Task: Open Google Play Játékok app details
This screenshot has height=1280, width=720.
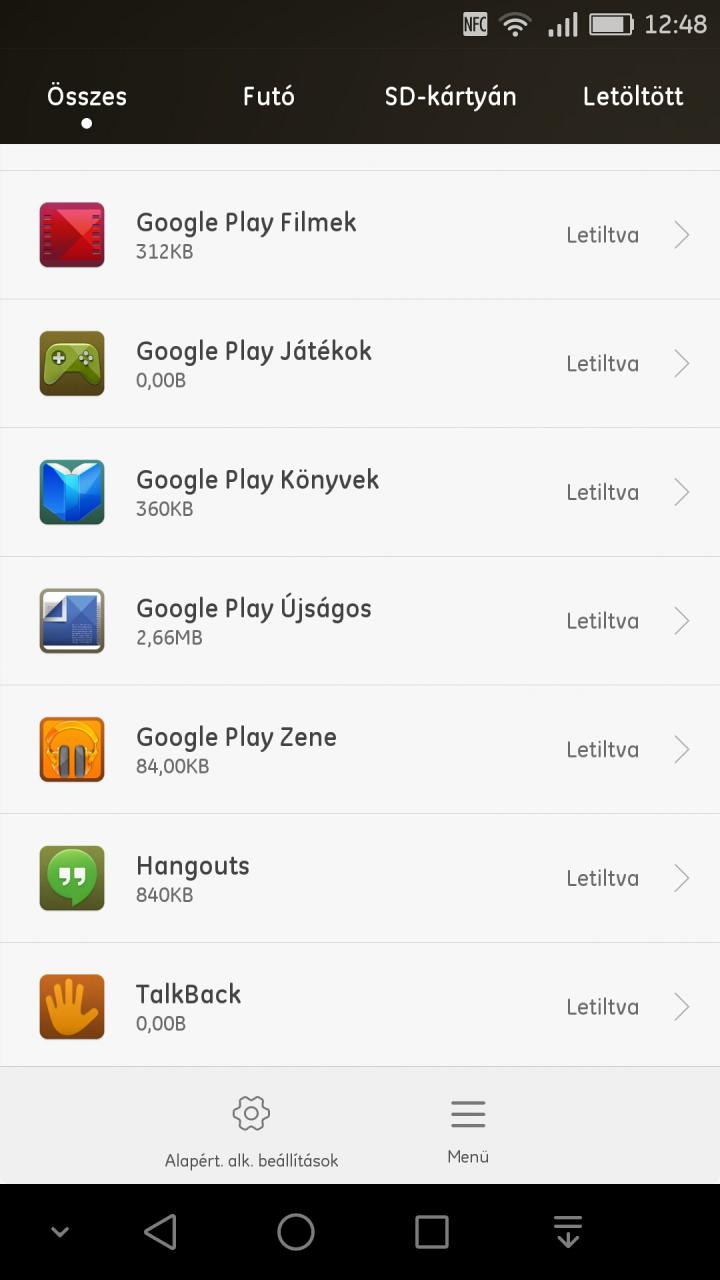Action: coord(360,364)
